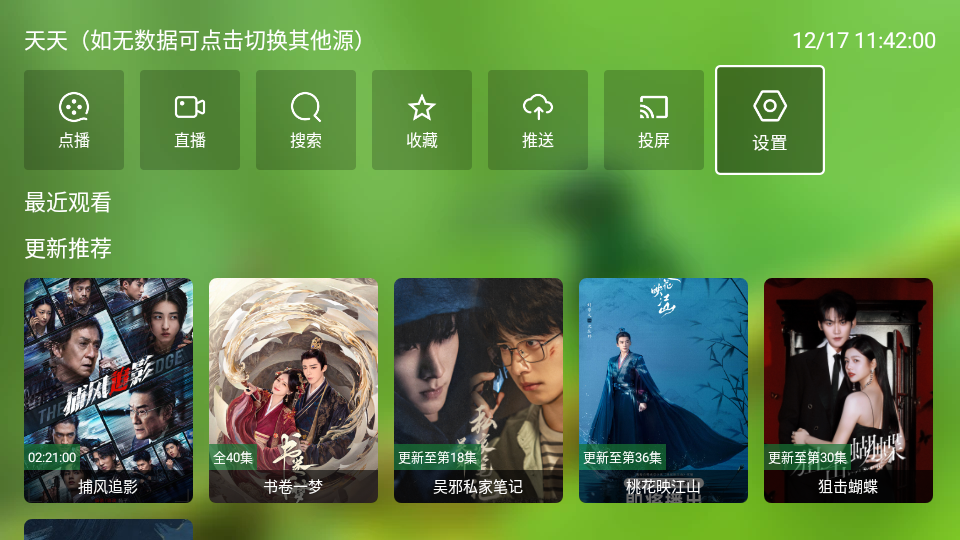Open the 投屏 screen casting option
The height and width of the screenshot is (540, 960).
[654, 120]
